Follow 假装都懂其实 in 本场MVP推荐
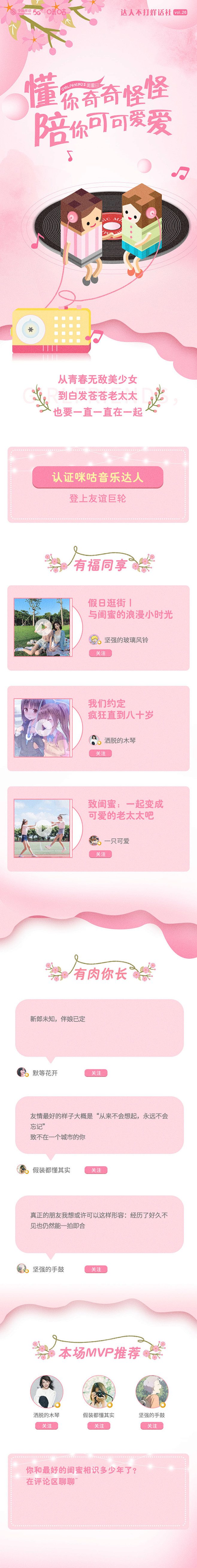The height and width of the screenshot is (1568, 197). [x=99, y=1426]
